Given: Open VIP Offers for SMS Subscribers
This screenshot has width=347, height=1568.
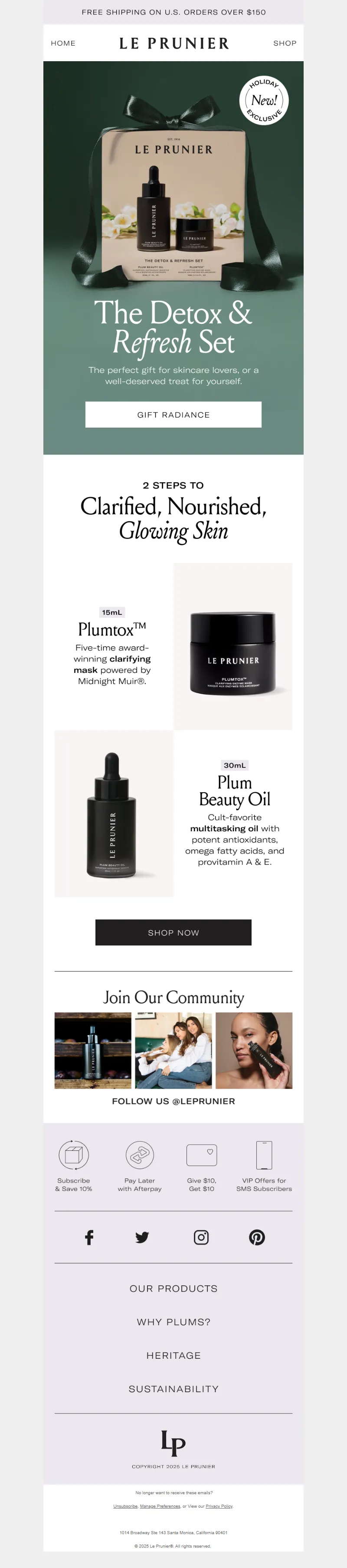Looking at the screenshot, I should point(264,1166).
